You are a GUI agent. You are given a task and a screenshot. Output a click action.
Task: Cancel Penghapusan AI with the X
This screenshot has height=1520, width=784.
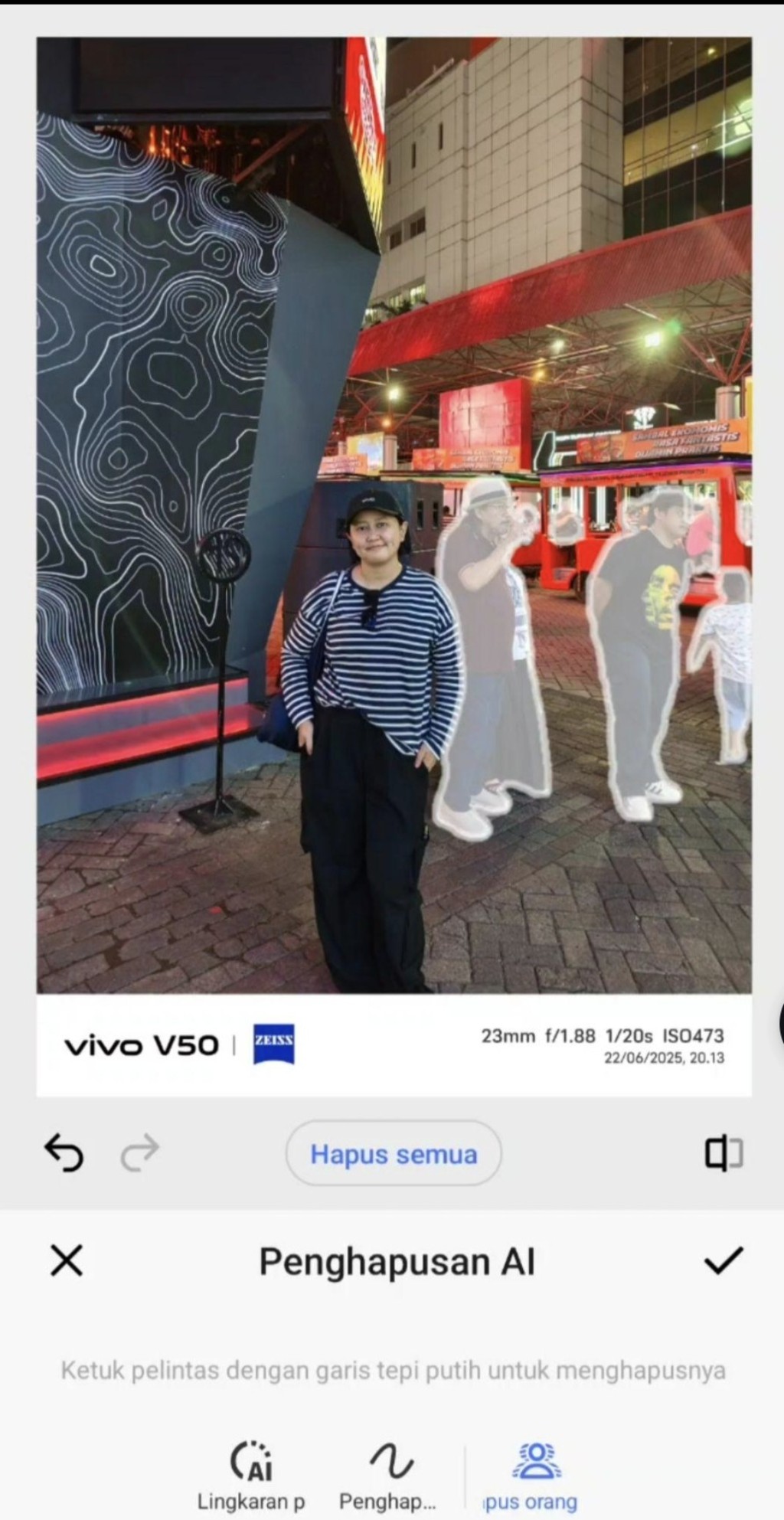(67, 1260)
